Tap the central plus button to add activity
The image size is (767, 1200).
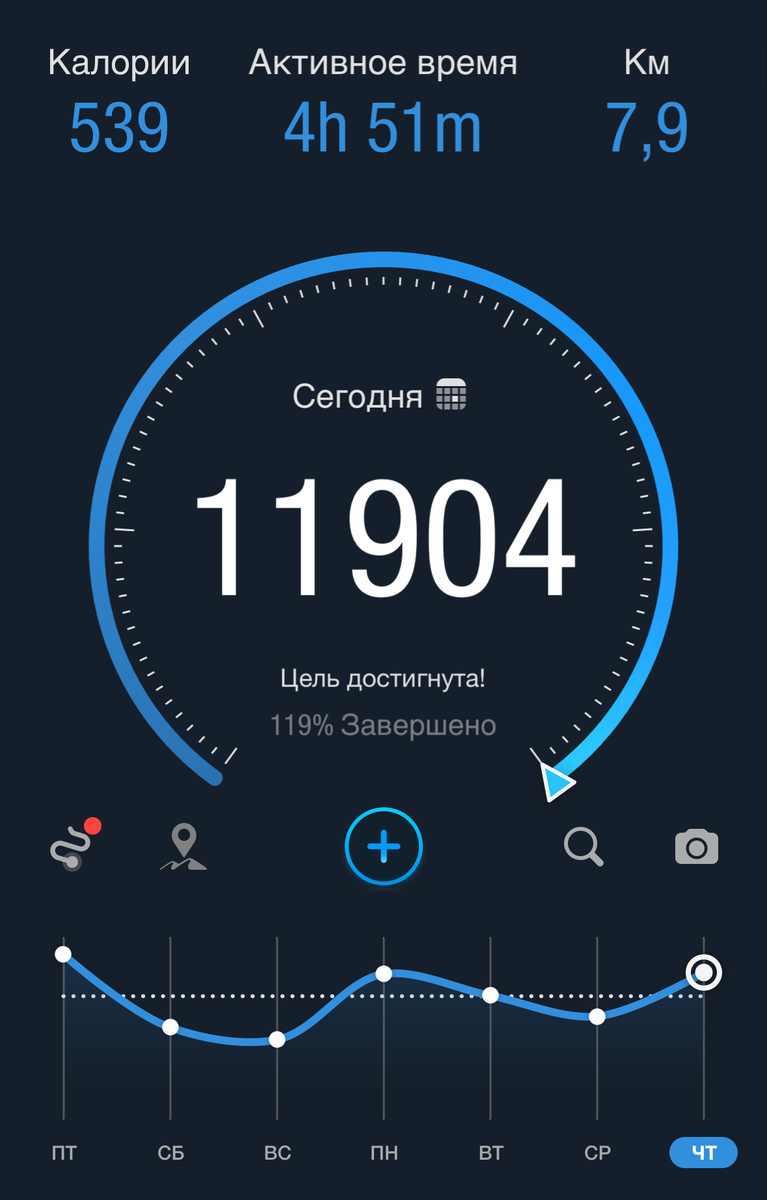(x=383, y=846)
